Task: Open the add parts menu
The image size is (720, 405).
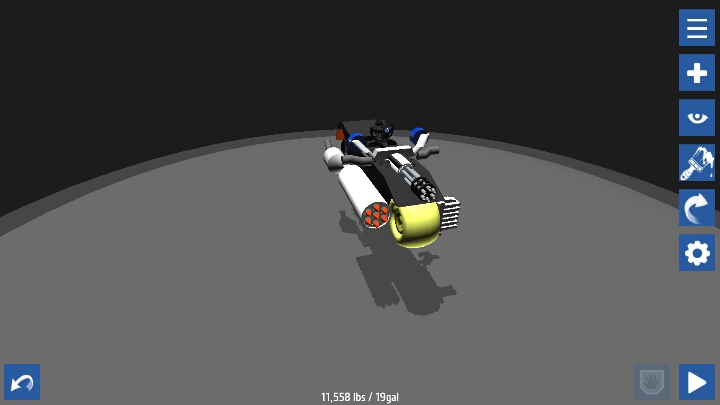Action: tap(696, 73)
